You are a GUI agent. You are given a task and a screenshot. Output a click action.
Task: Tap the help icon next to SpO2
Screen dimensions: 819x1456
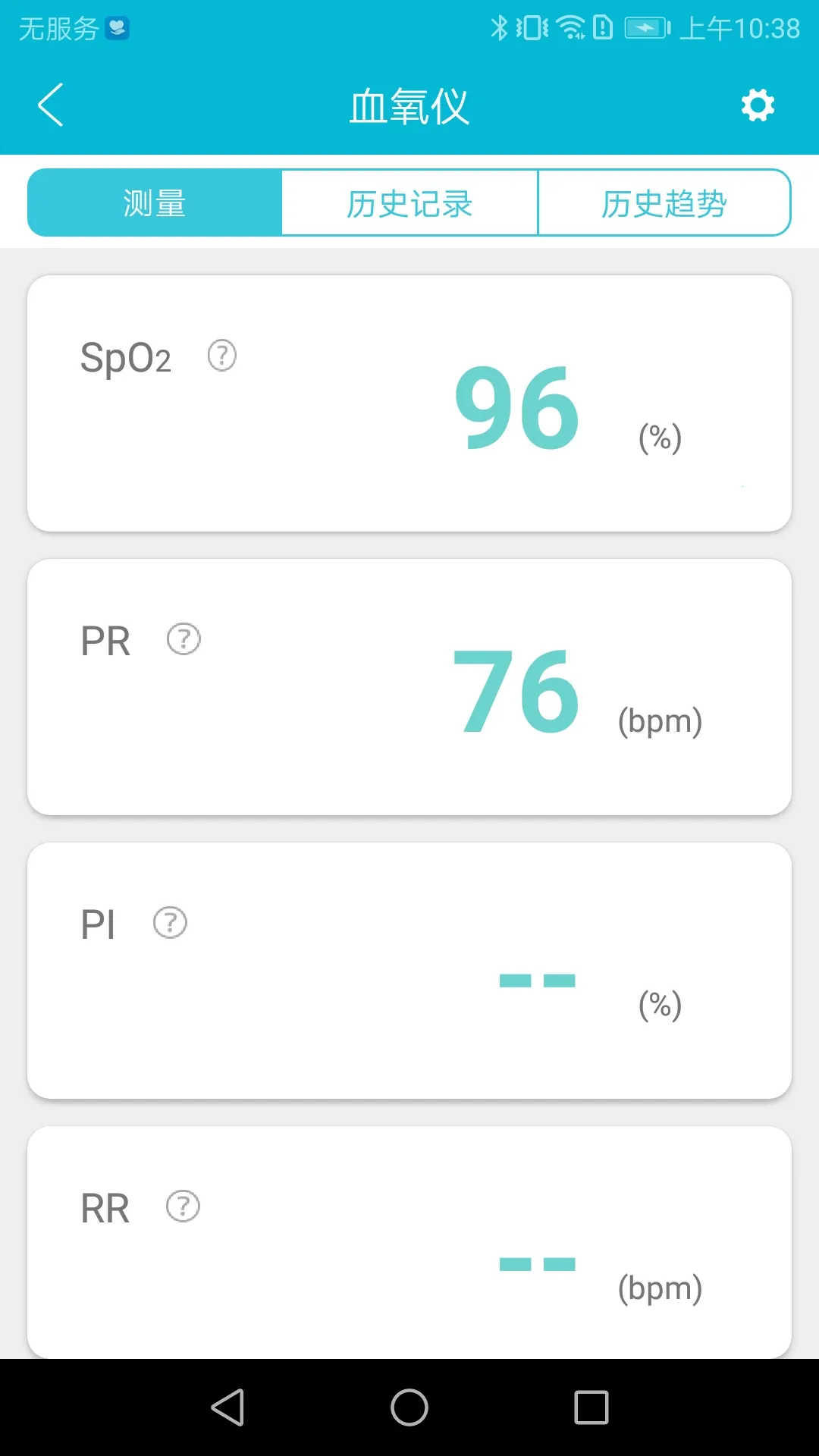click(221, 354)
